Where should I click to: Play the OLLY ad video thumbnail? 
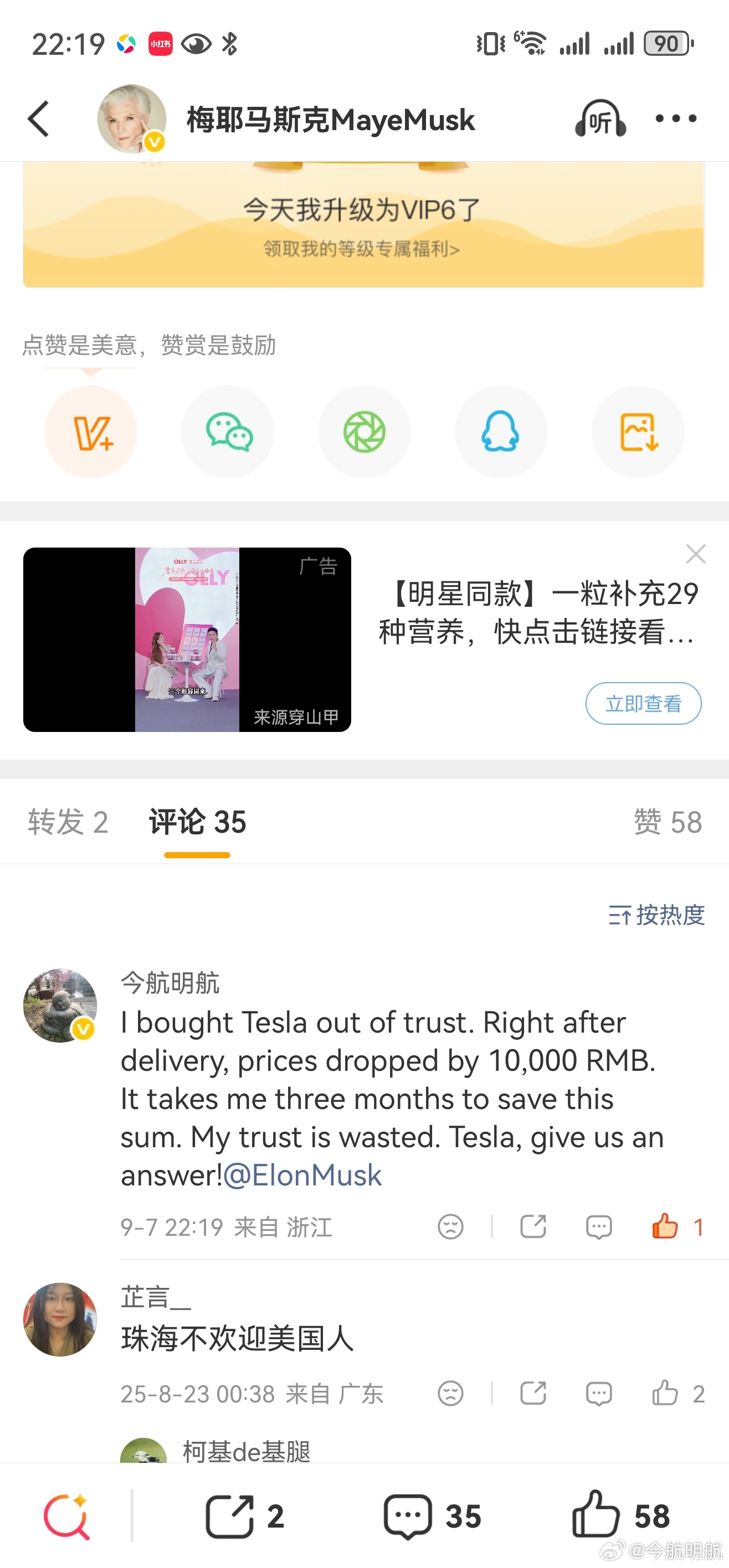tap(187, 639)
